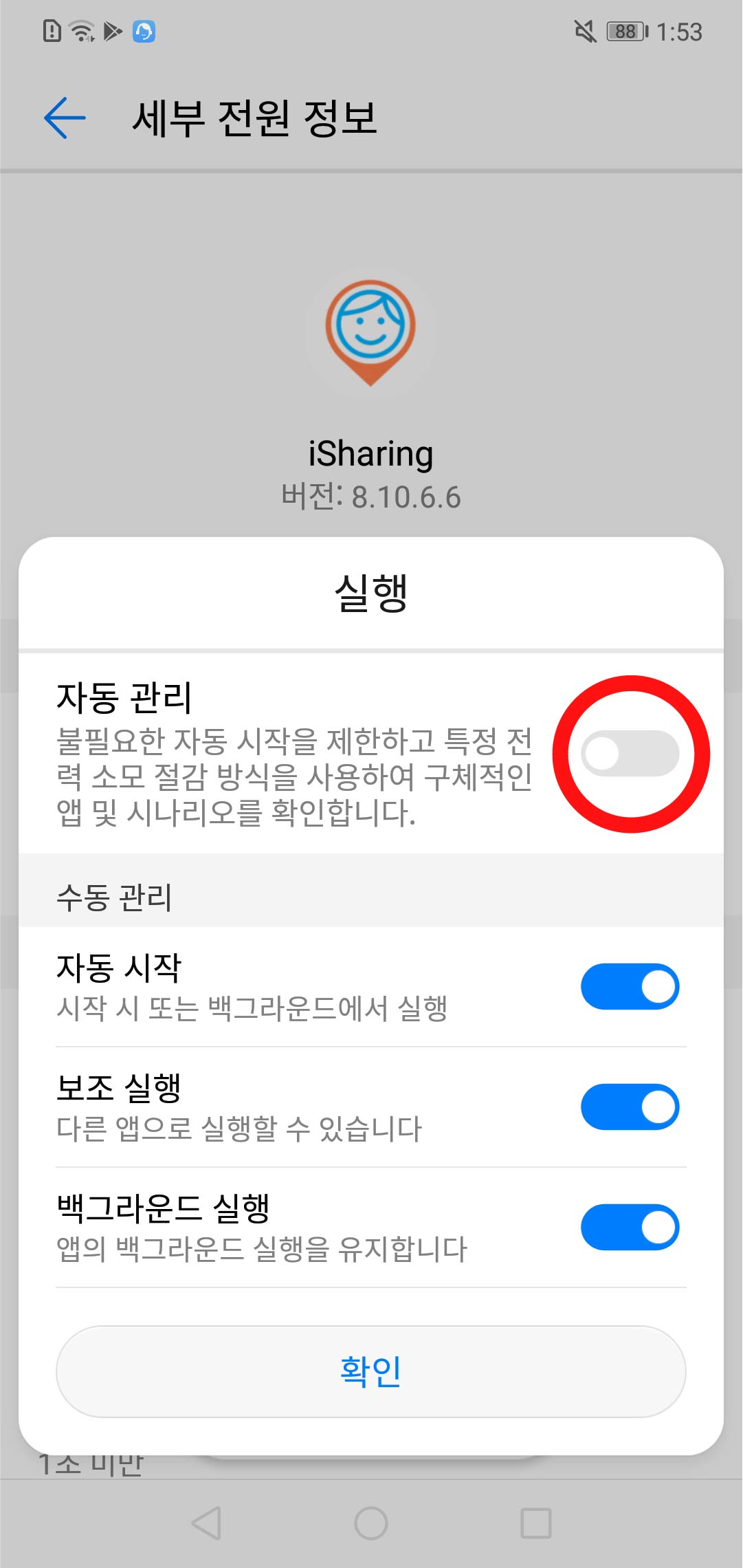This screenshot has height=1568, width=743.
Task: Go back using the top-left arrow
Action: point(65,118)
